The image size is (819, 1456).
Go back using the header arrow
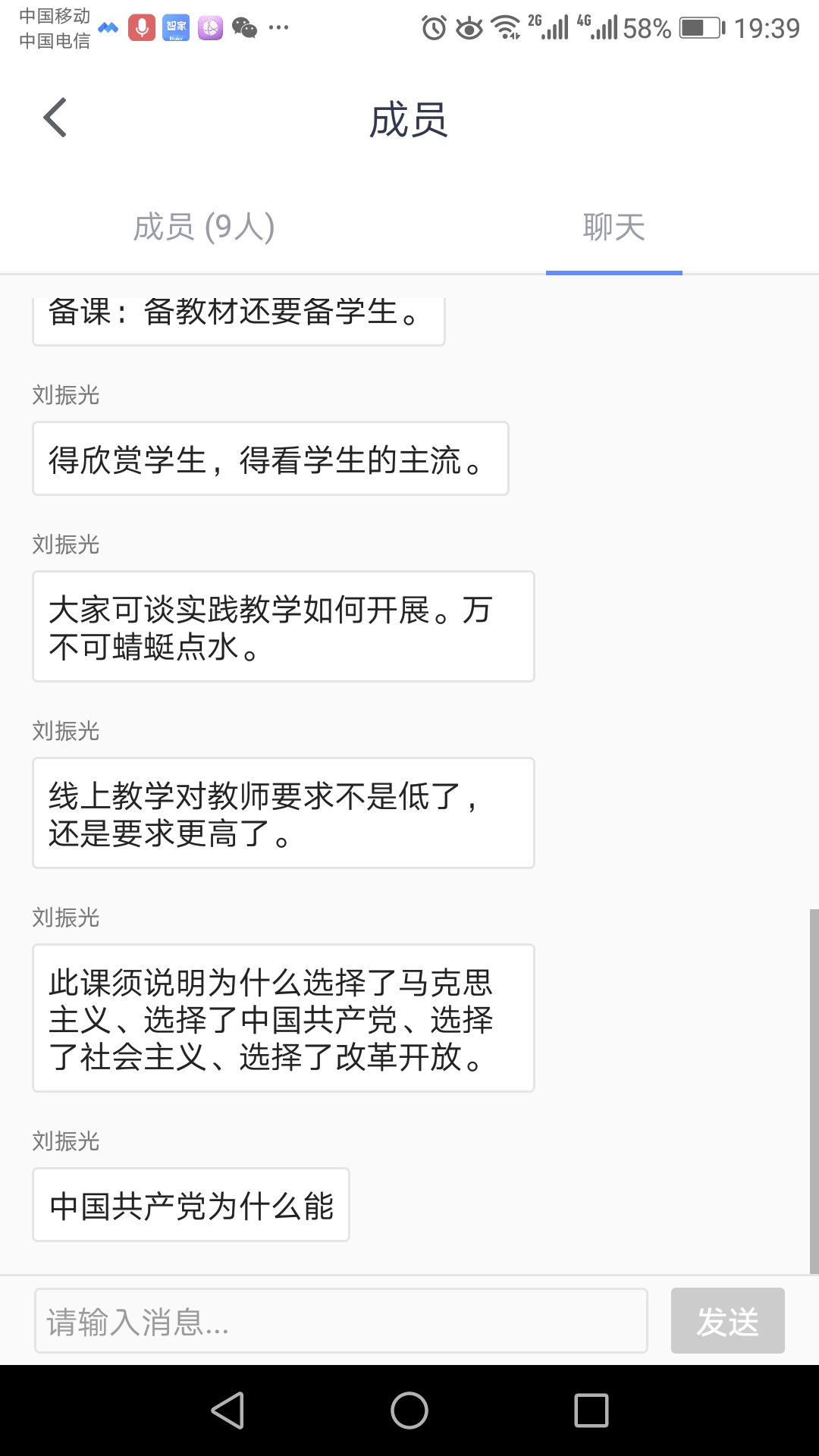click(x=55, y=118)
